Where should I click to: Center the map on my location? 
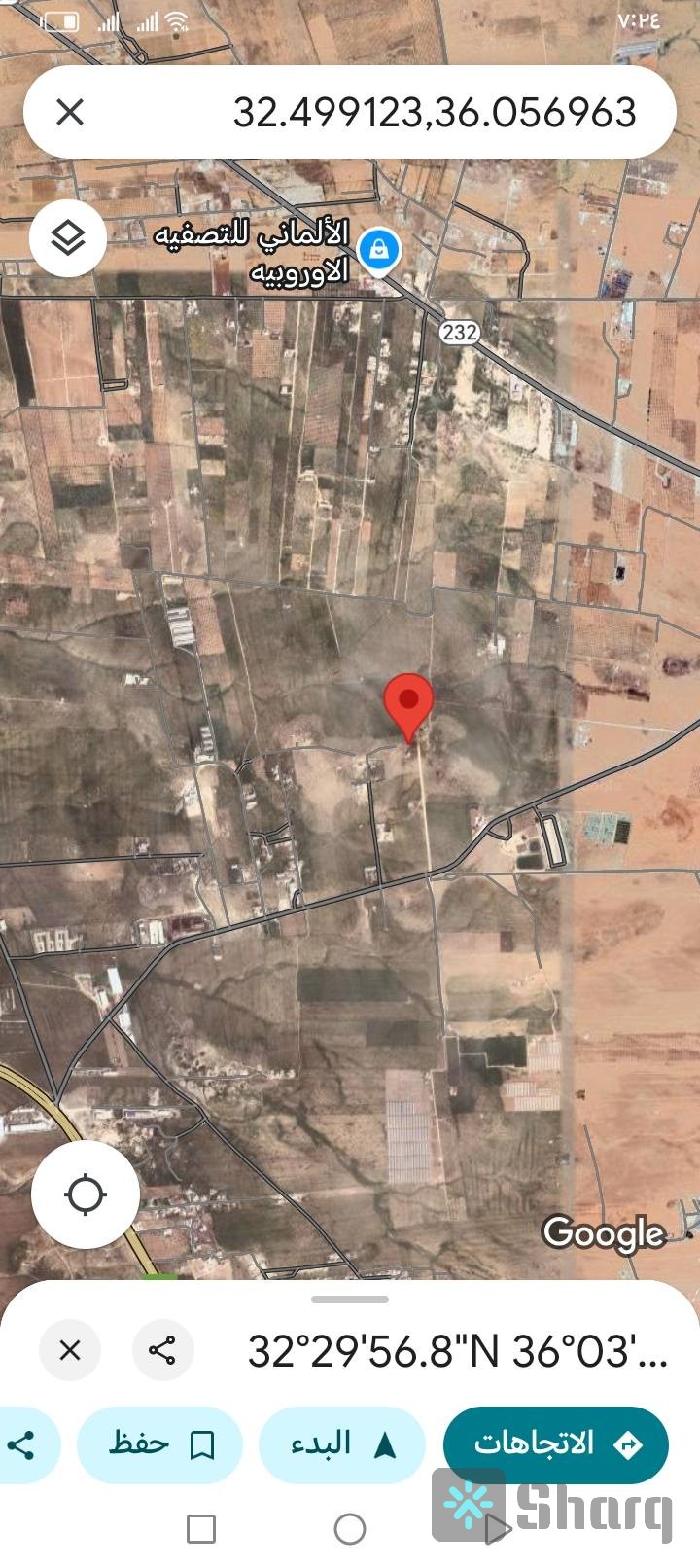click(86, 1194)
